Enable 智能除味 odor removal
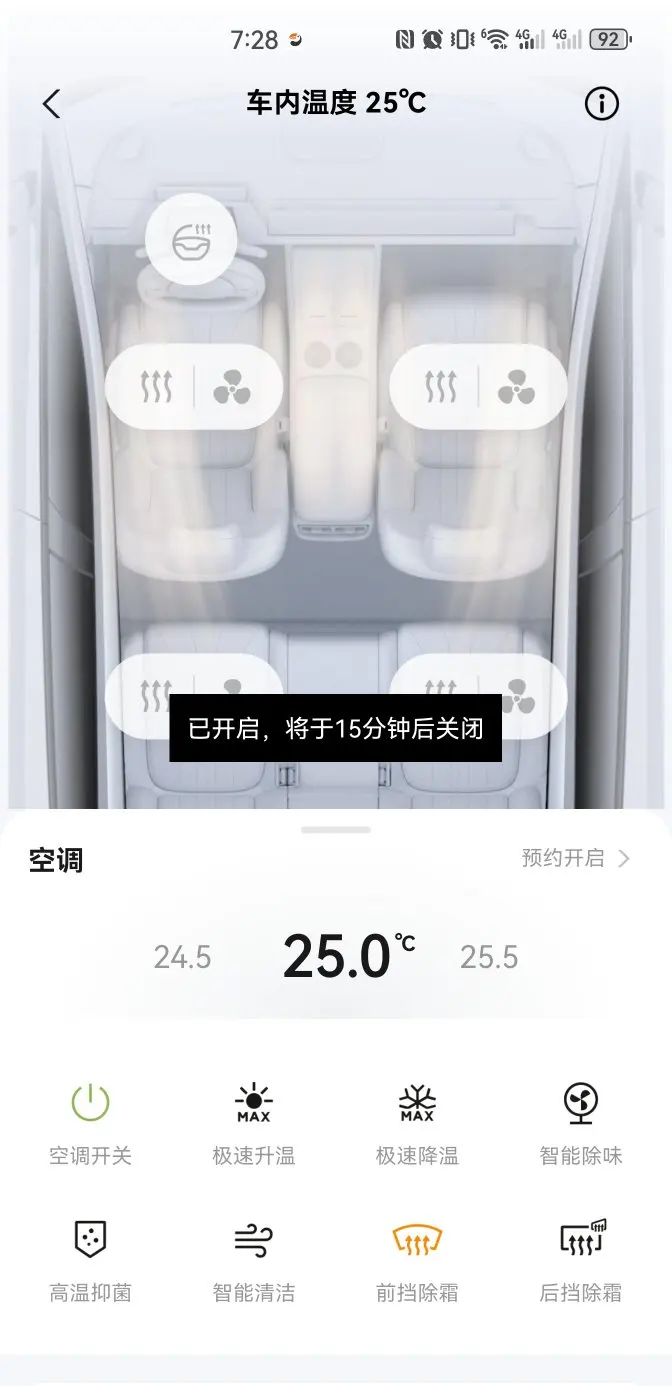The width and height of the screenshot is (672, 1386). pos(581,1122)
